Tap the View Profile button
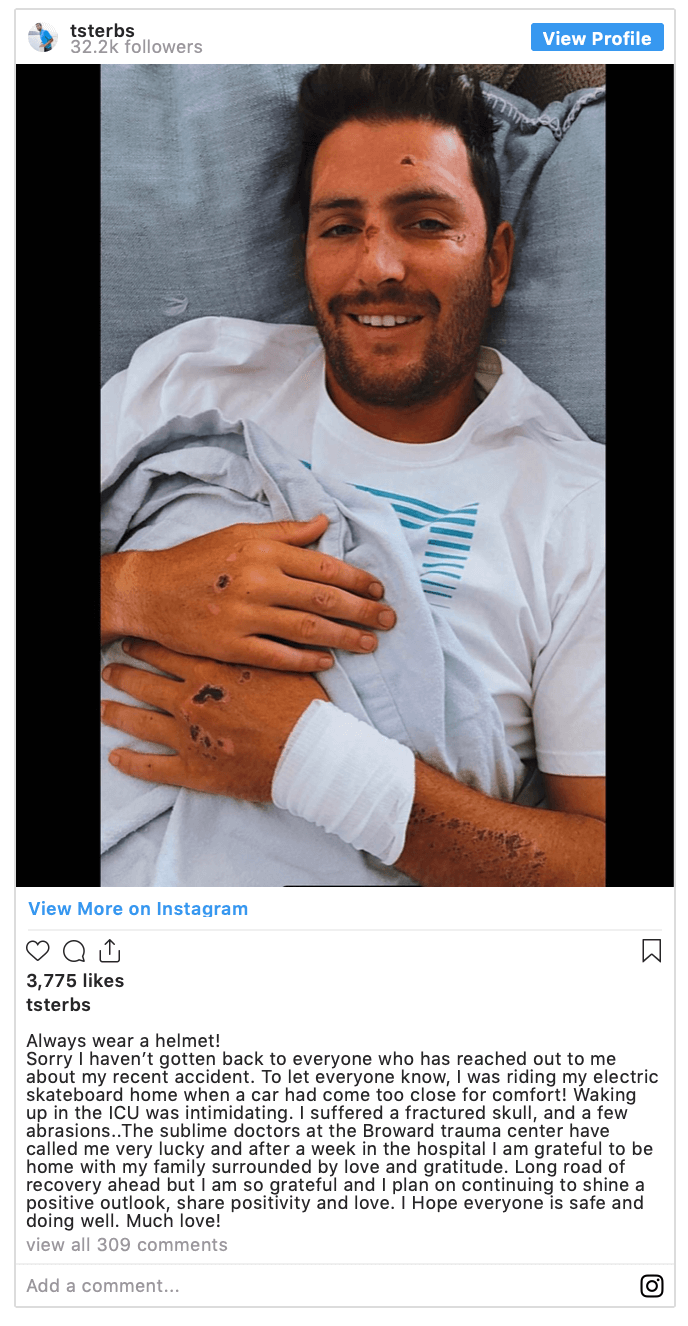 (x=597, y=38)
